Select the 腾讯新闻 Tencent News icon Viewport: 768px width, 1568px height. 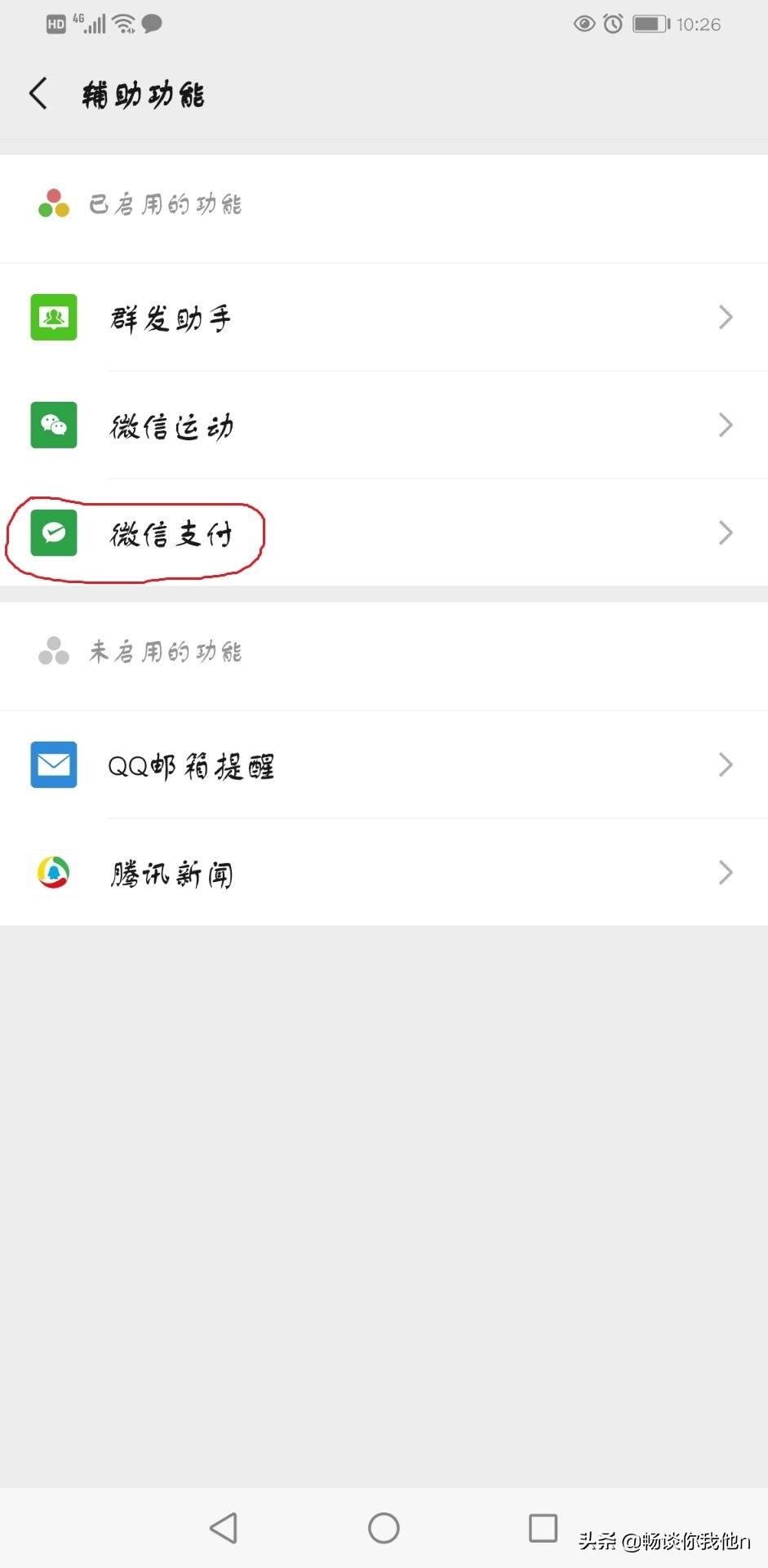coord(53,872)
